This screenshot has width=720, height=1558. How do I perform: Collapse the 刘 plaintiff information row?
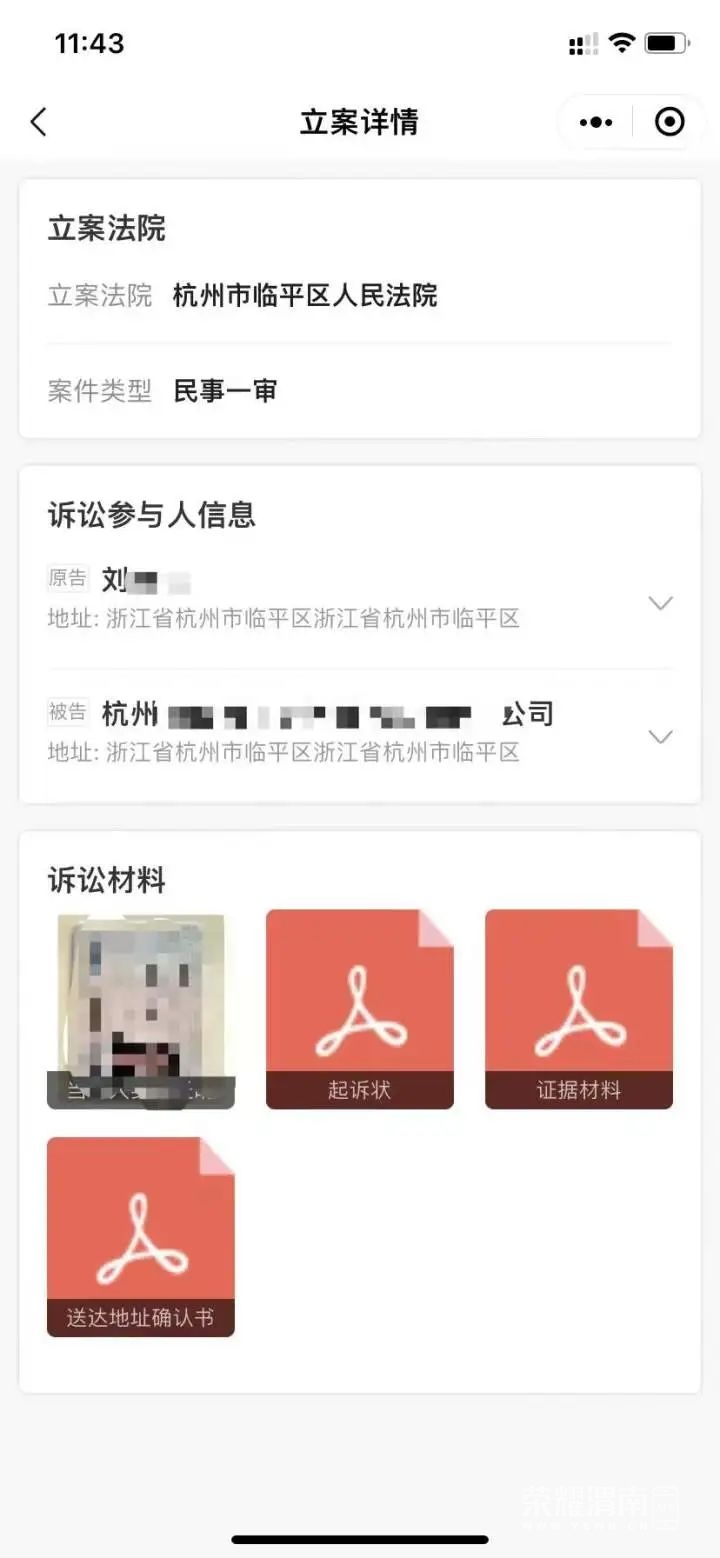pyautogui.click(x=660, y=603)
